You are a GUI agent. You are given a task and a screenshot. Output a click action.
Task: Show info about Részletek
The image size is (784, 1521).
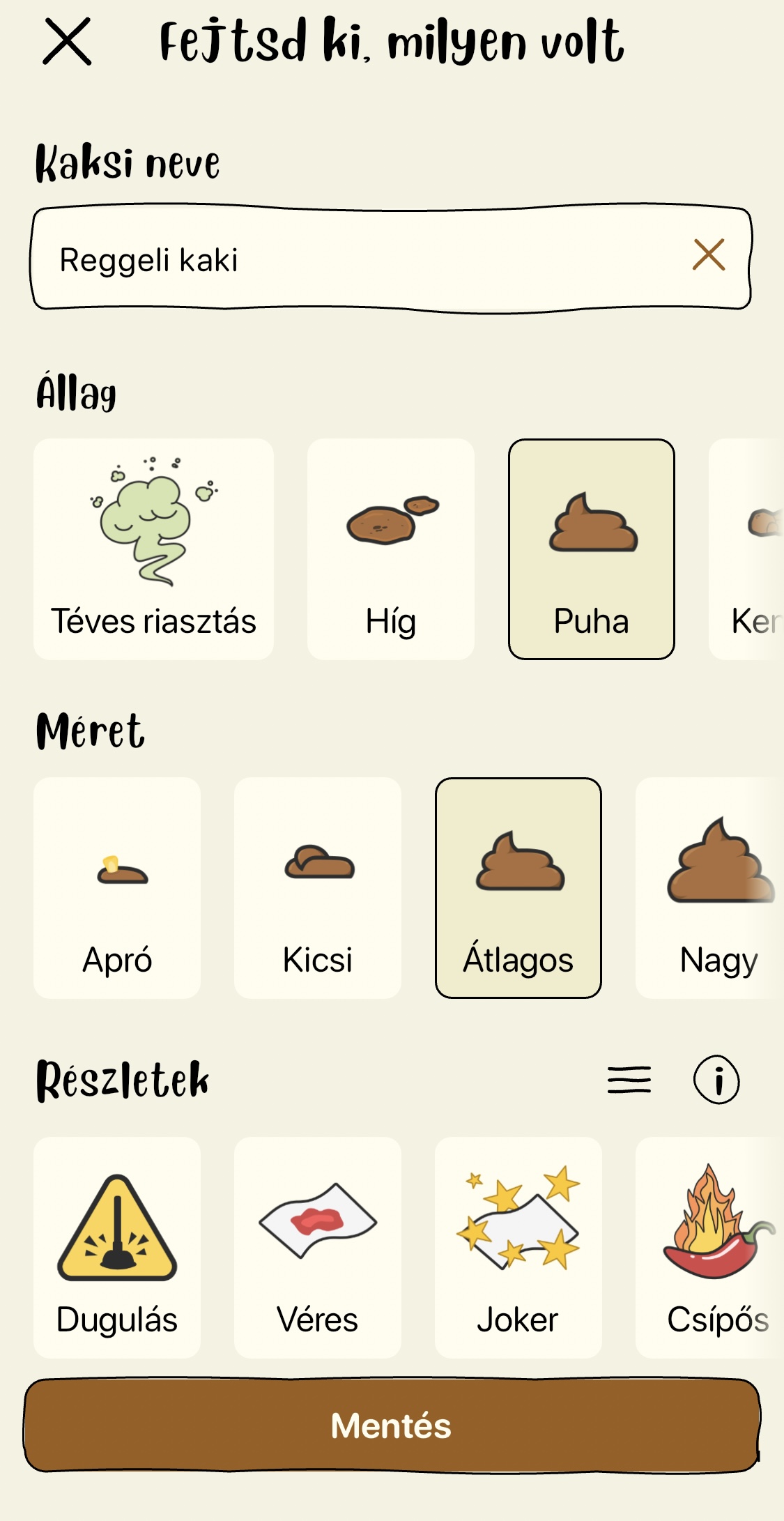click(716, 1080)
